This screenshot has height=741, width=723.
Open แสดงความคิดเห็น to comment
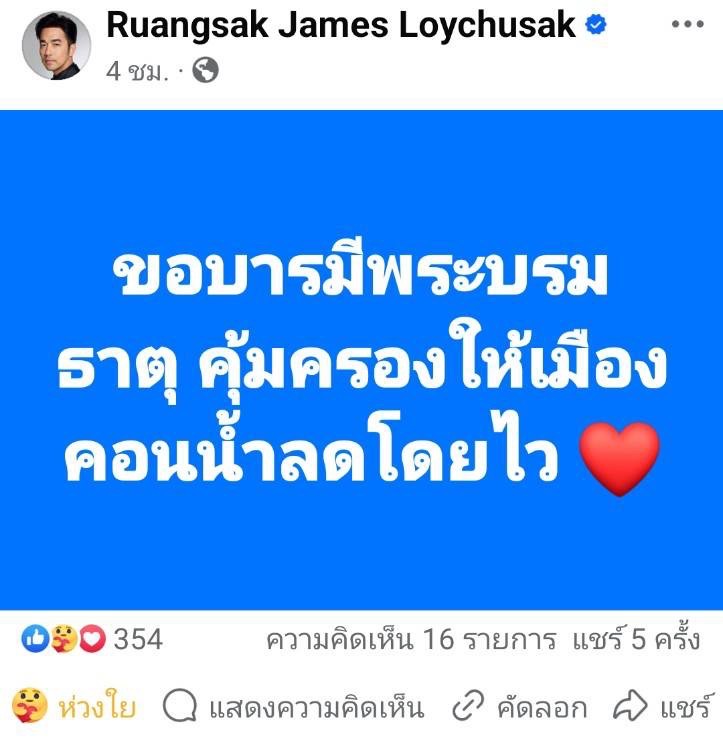(x=293, y=708)
